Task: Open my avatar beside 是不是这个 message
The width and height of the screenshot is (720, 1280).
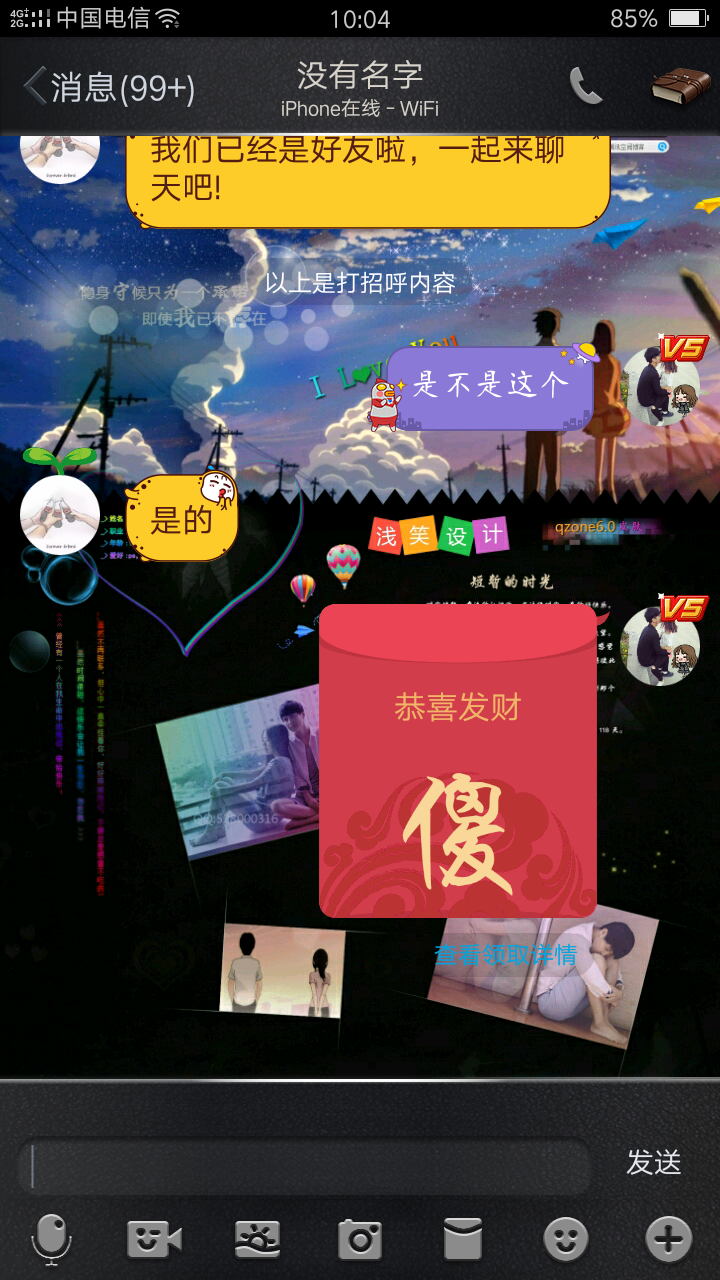Action: pos(660,386)
